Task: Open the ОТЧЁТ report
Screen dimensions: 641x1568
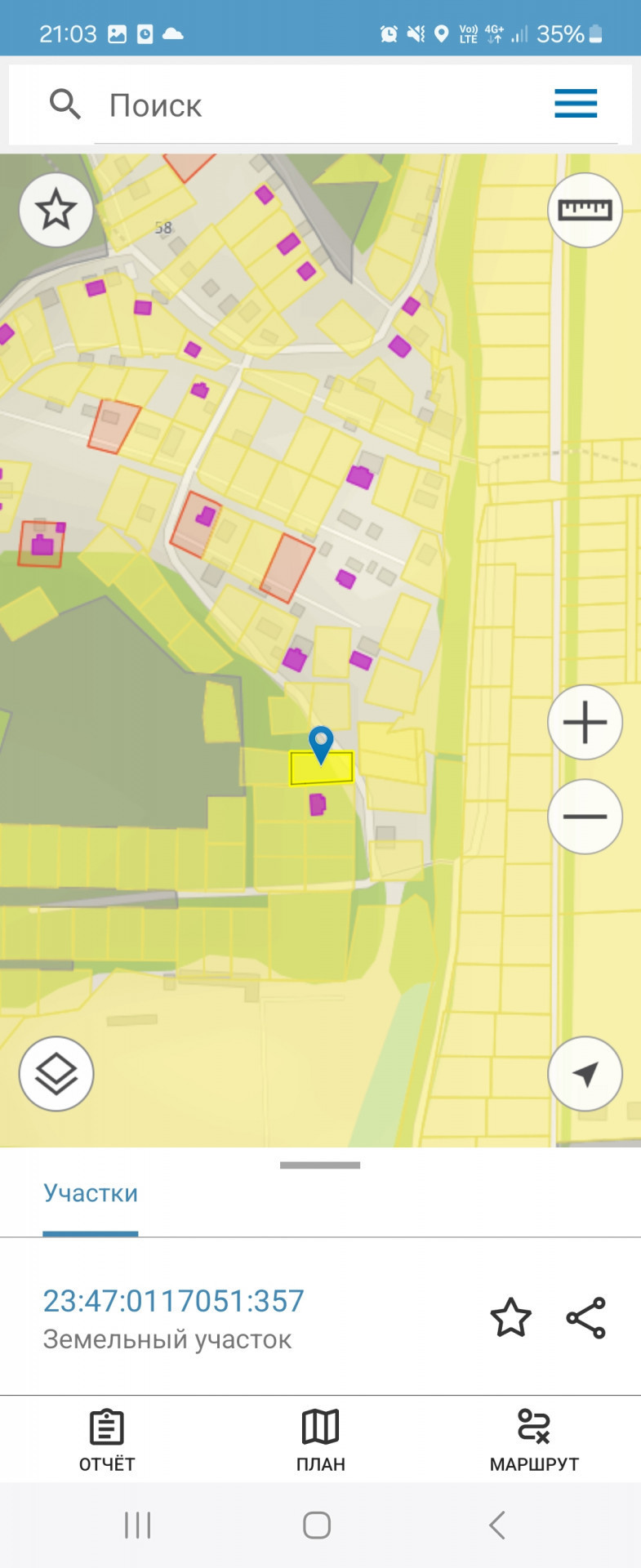Action: pos(107,1441)
